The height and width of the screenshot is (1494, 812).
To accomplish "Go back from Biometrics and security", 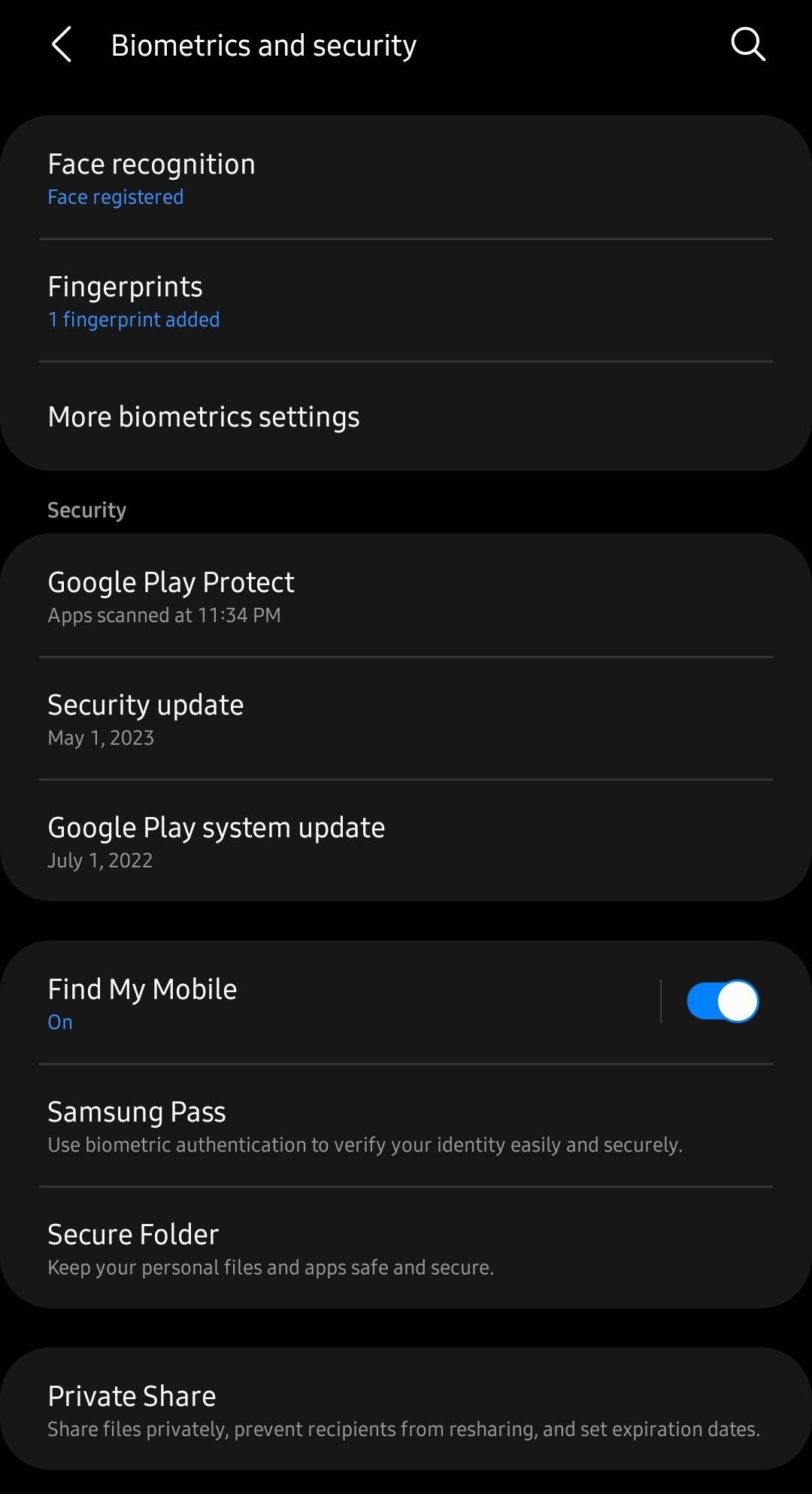I will (62, 45).
